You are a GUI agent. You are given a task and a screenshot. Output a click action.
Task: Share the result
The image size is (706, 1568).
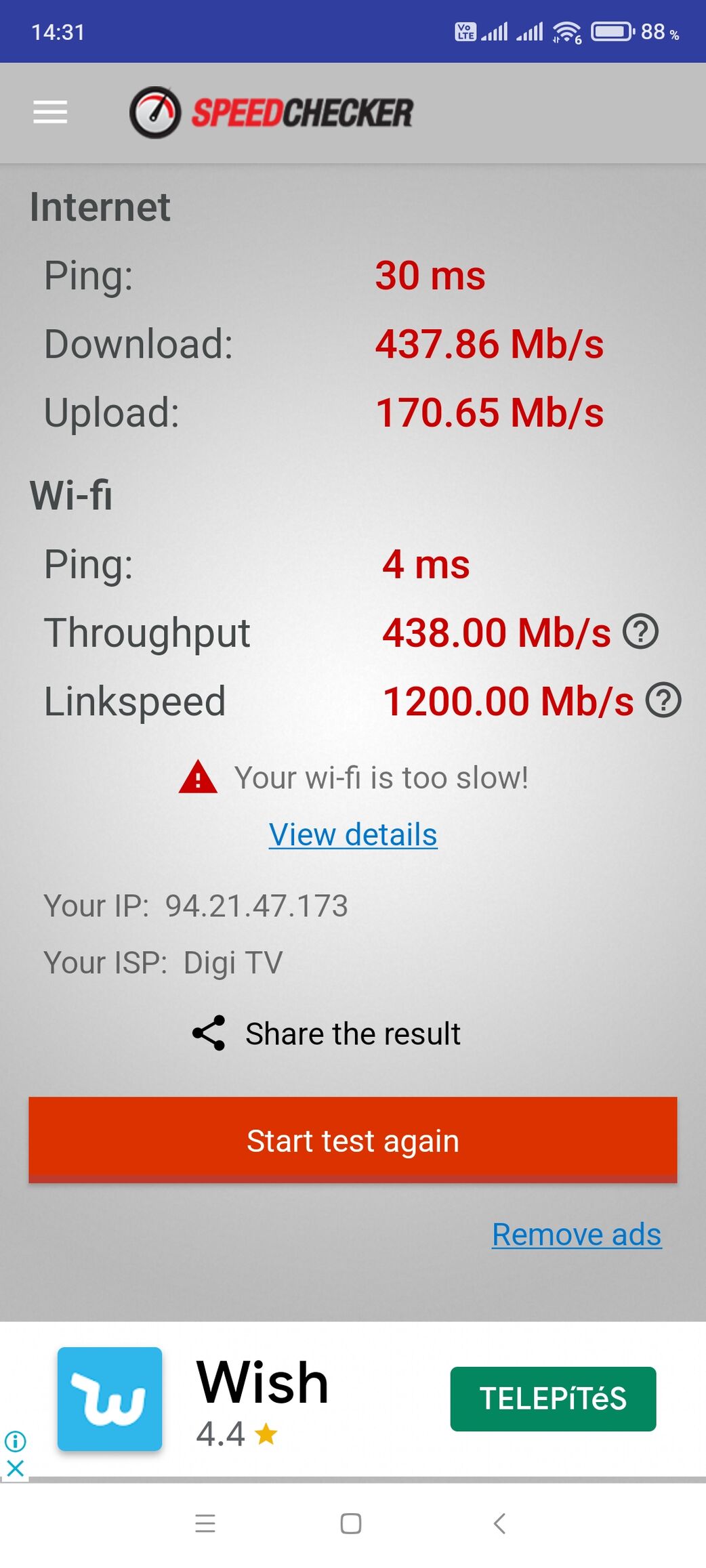coord(327,1034)
